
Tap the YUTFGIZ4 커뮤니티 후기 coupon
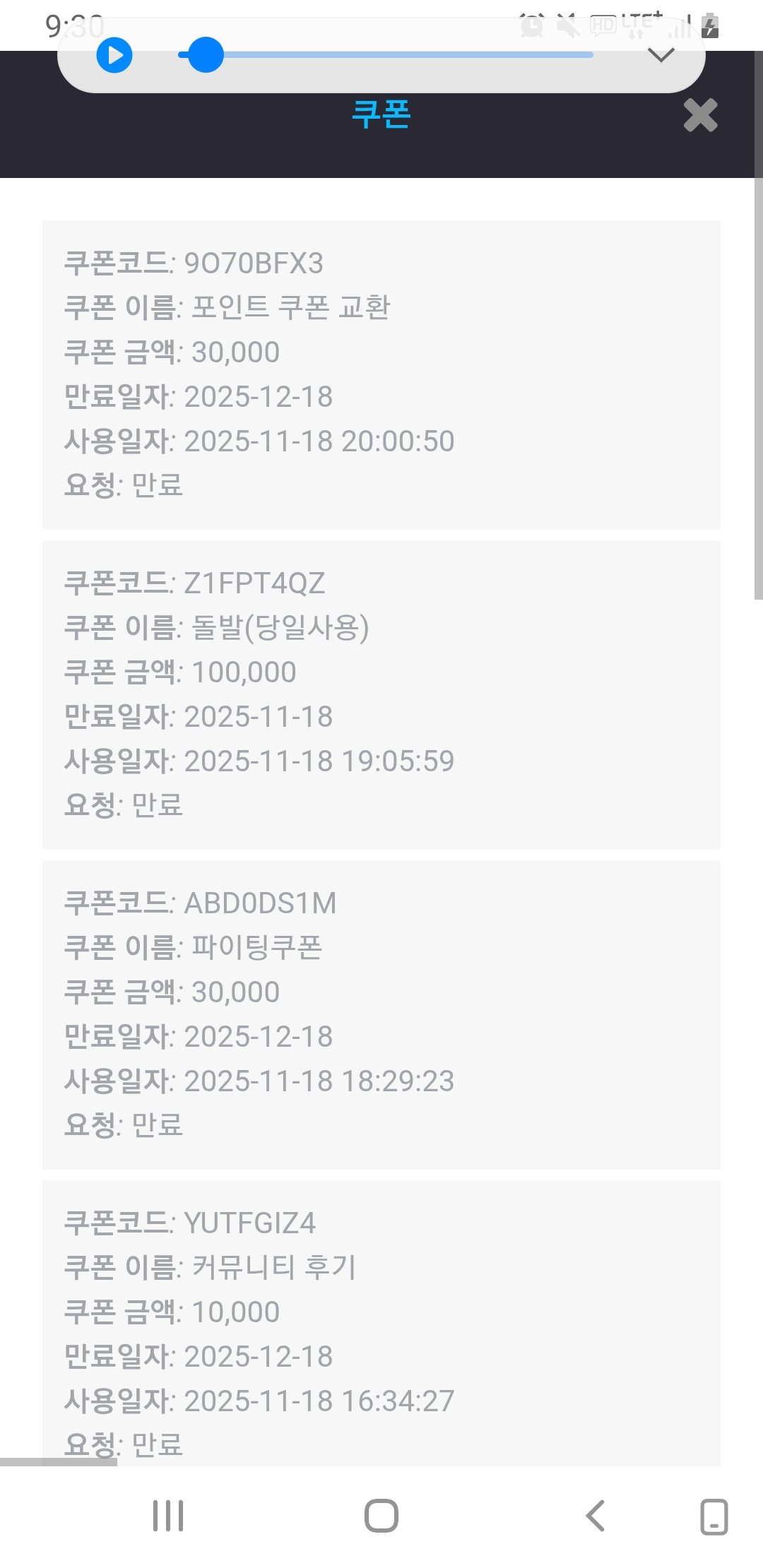pyautogui.click(x=381, y=1328)
